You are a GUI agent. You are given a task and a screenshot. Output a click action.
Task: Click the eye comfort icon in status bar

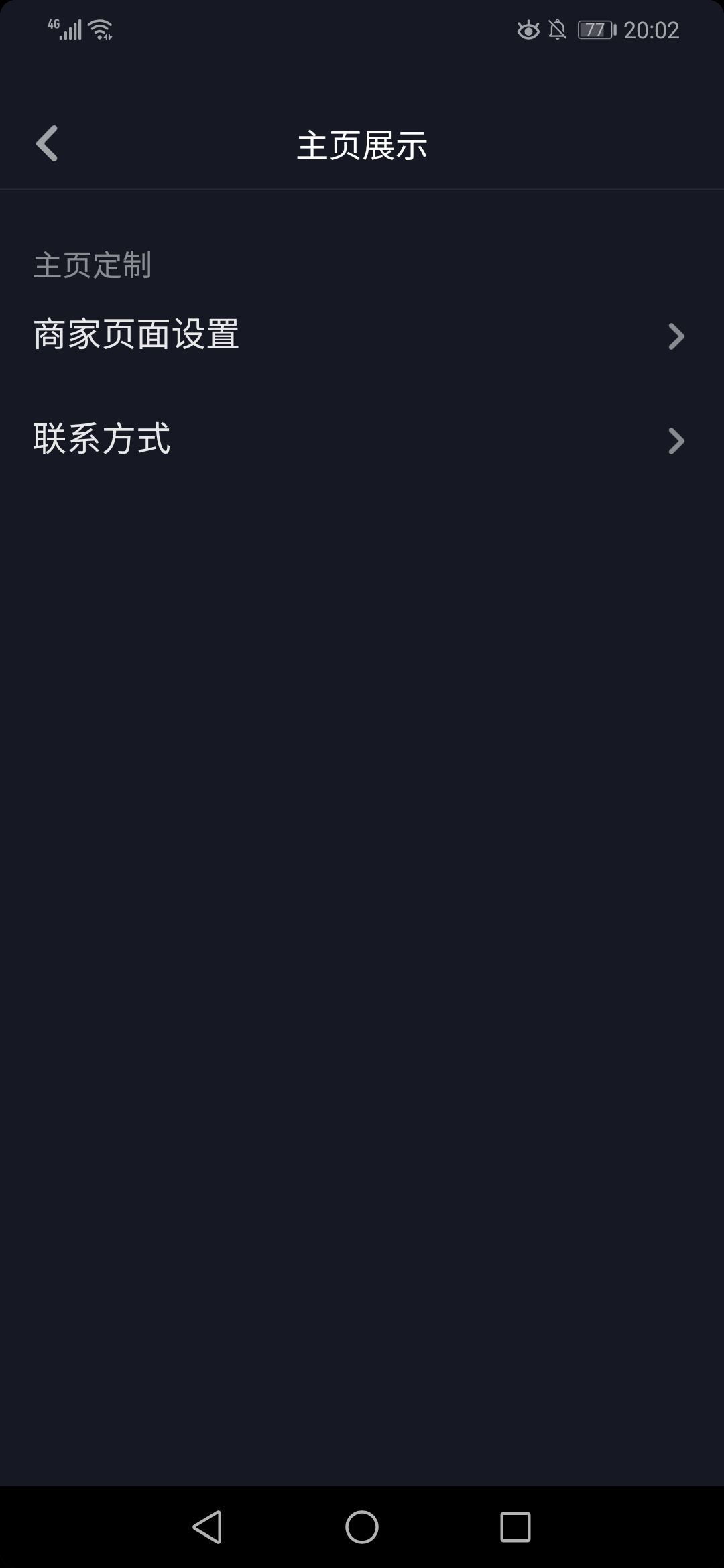click(x=529, y=29)
